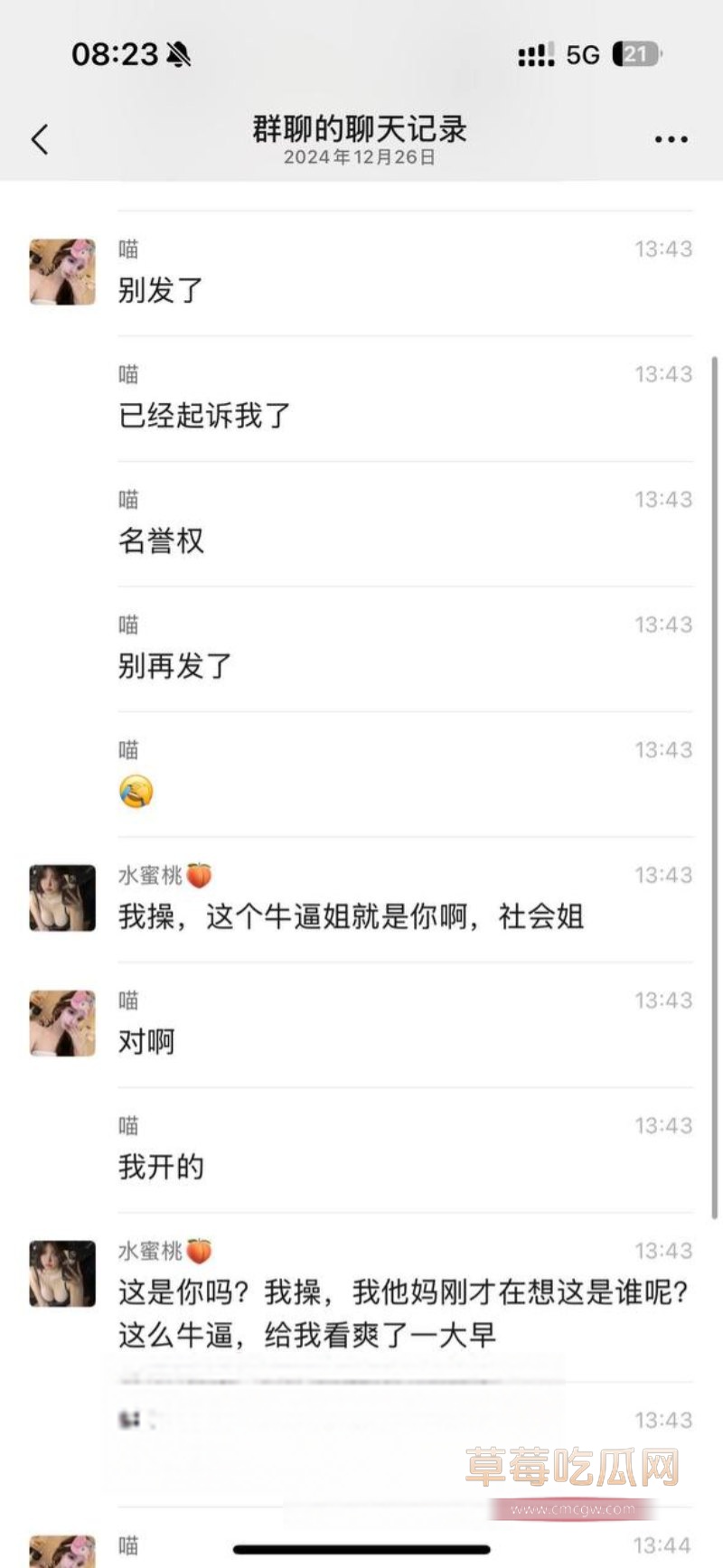Screen dimensions: 723x1568
Task: Select the message 别发了
Action: pos(160,291)
